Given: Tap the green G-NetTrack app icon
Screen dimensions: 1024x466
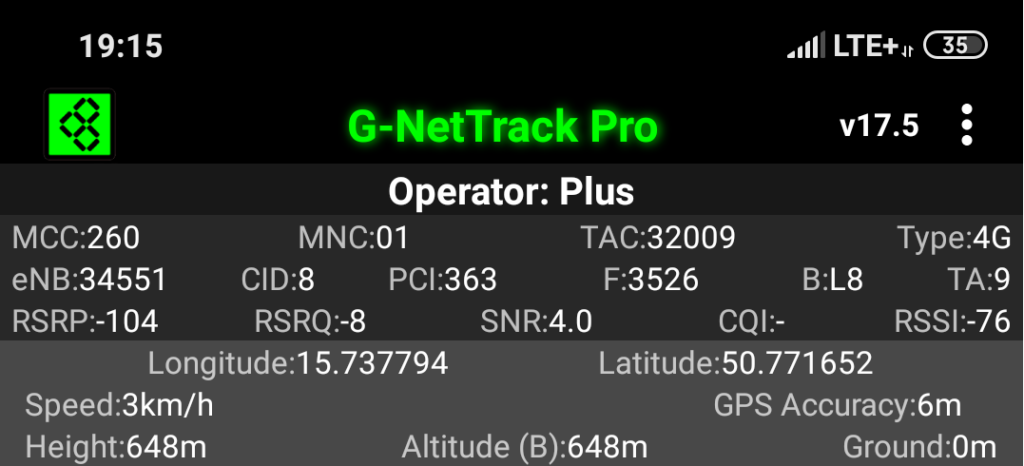Looking at the screenshot, I should 80,125.
